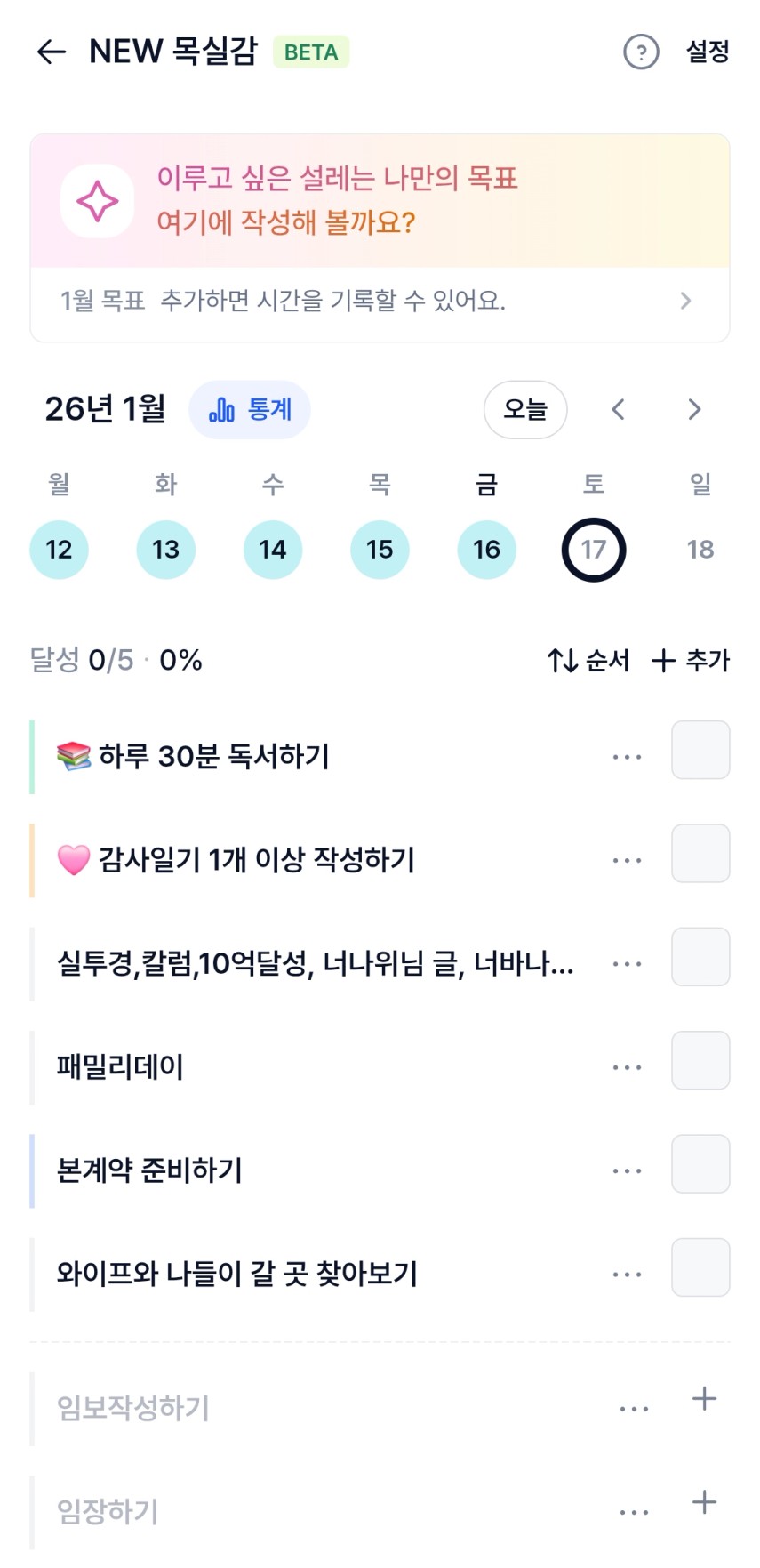Tap 순서 to reorder goals

(588, 661)
